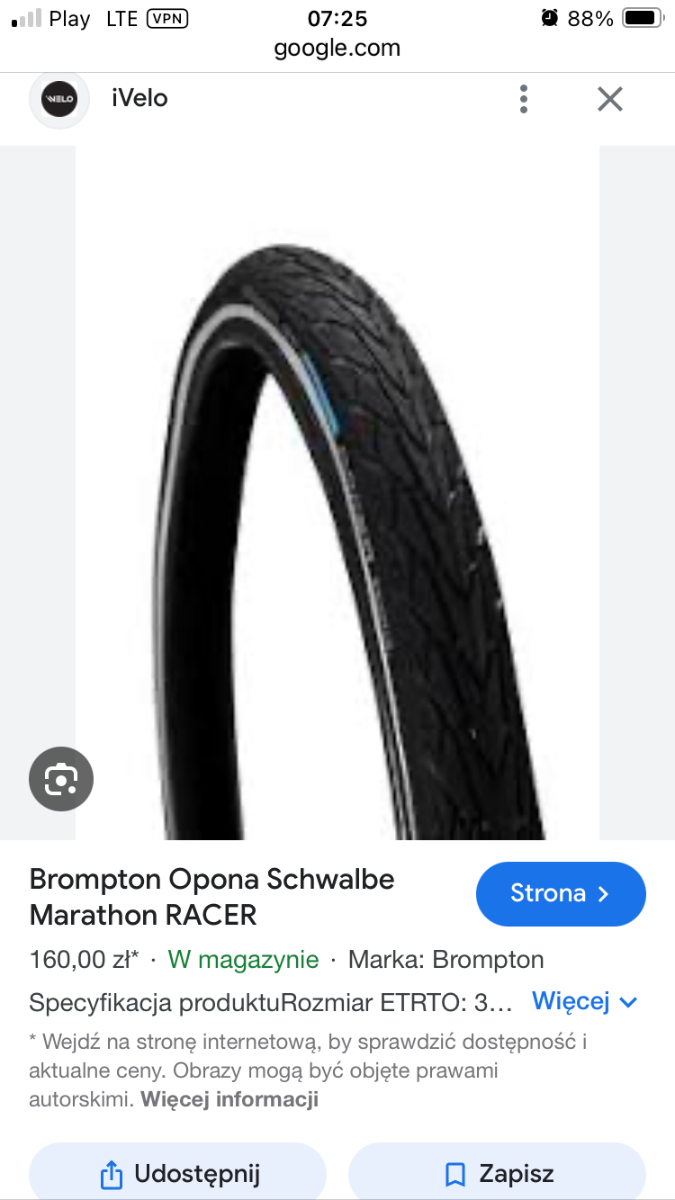Expand product details with Więcej

pos(585,1001)
